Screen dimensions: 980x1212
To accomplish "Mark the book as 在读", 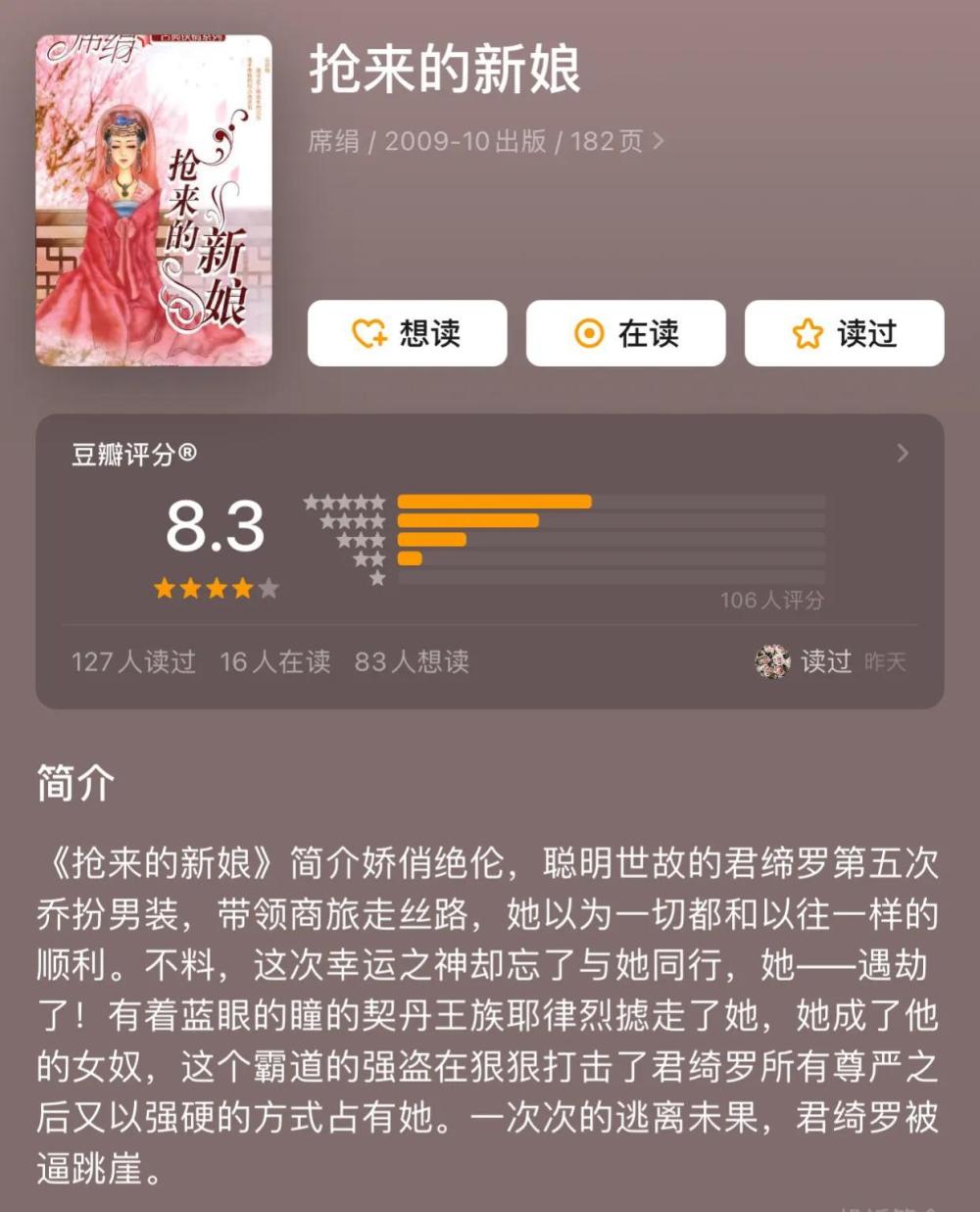I will coord(625,334).
